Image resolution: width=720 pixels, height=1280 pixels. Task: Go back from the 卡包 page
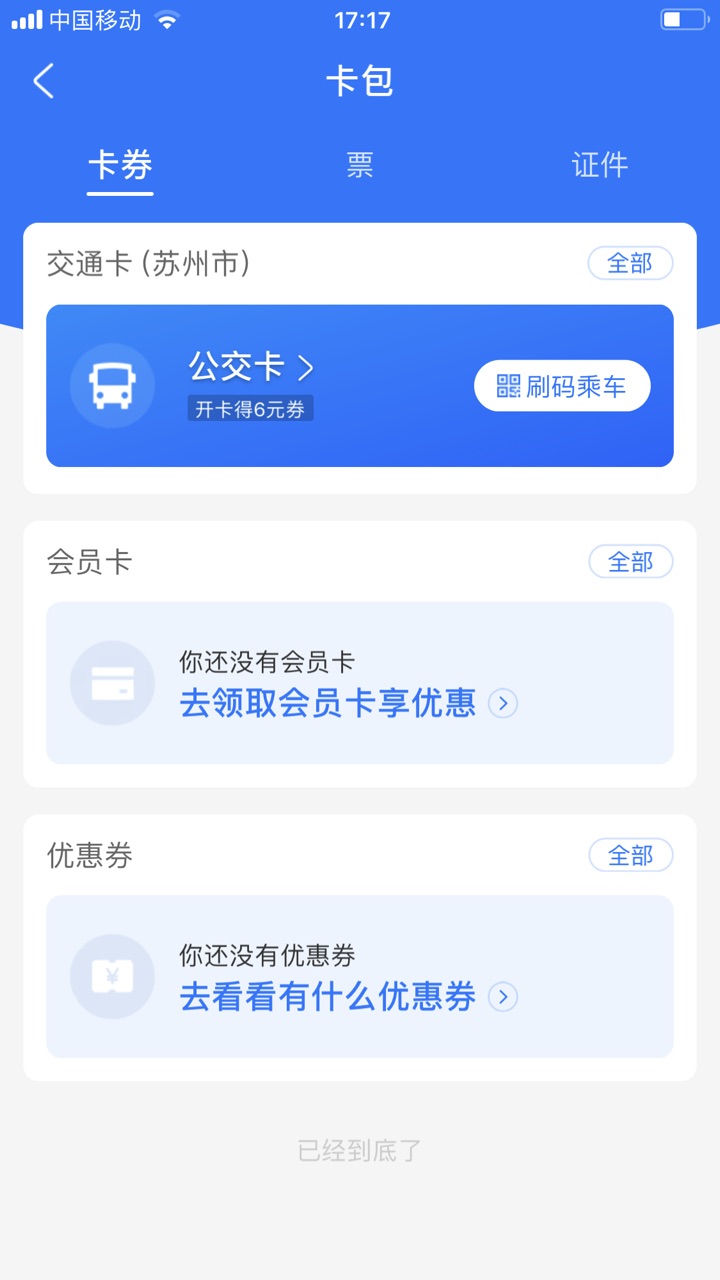click(44, 81)
